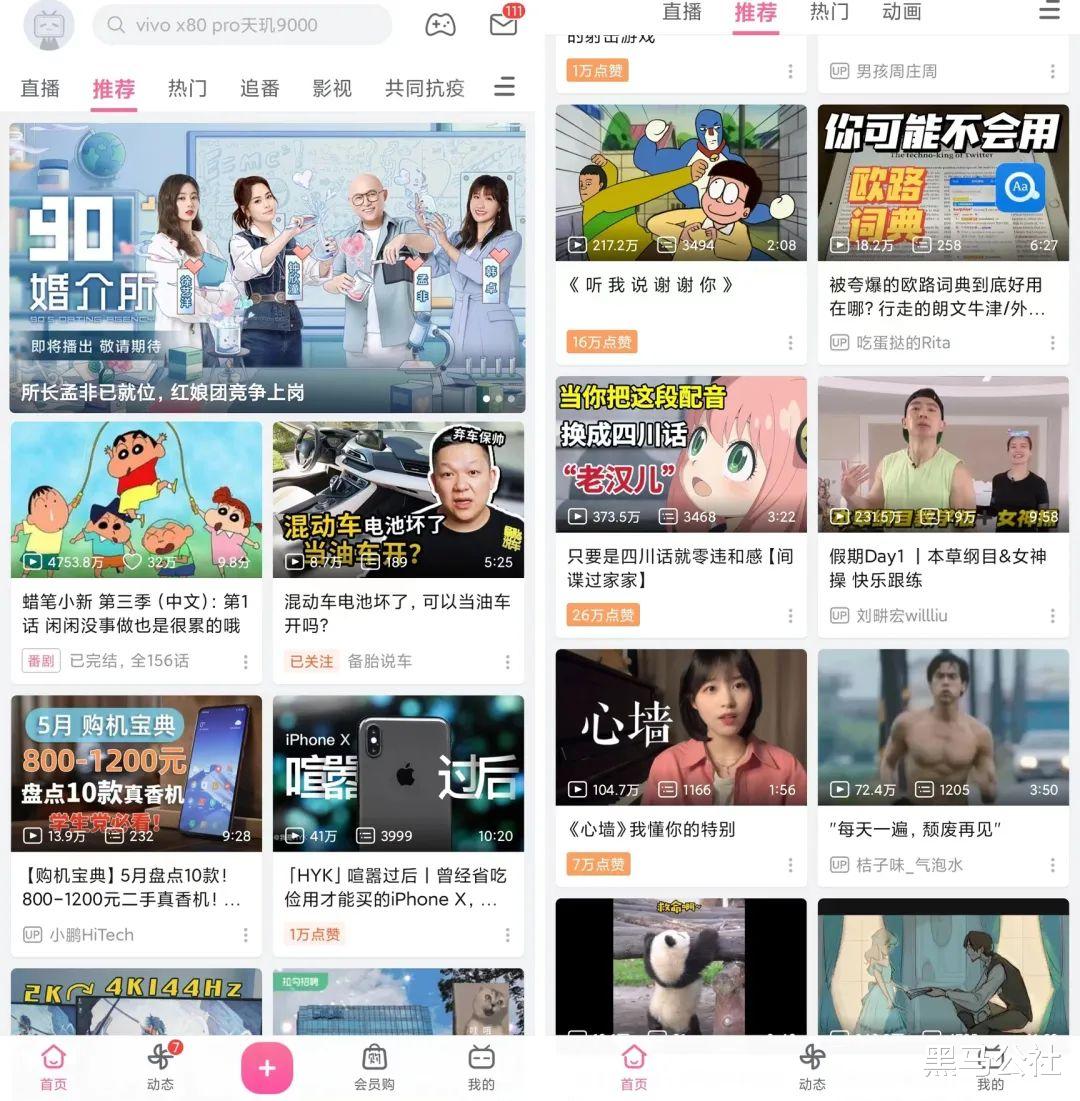1080x1101 pixels.
Task: Switch to the 追番 tab
Action: pyautogui.click(x=259, y=87)
